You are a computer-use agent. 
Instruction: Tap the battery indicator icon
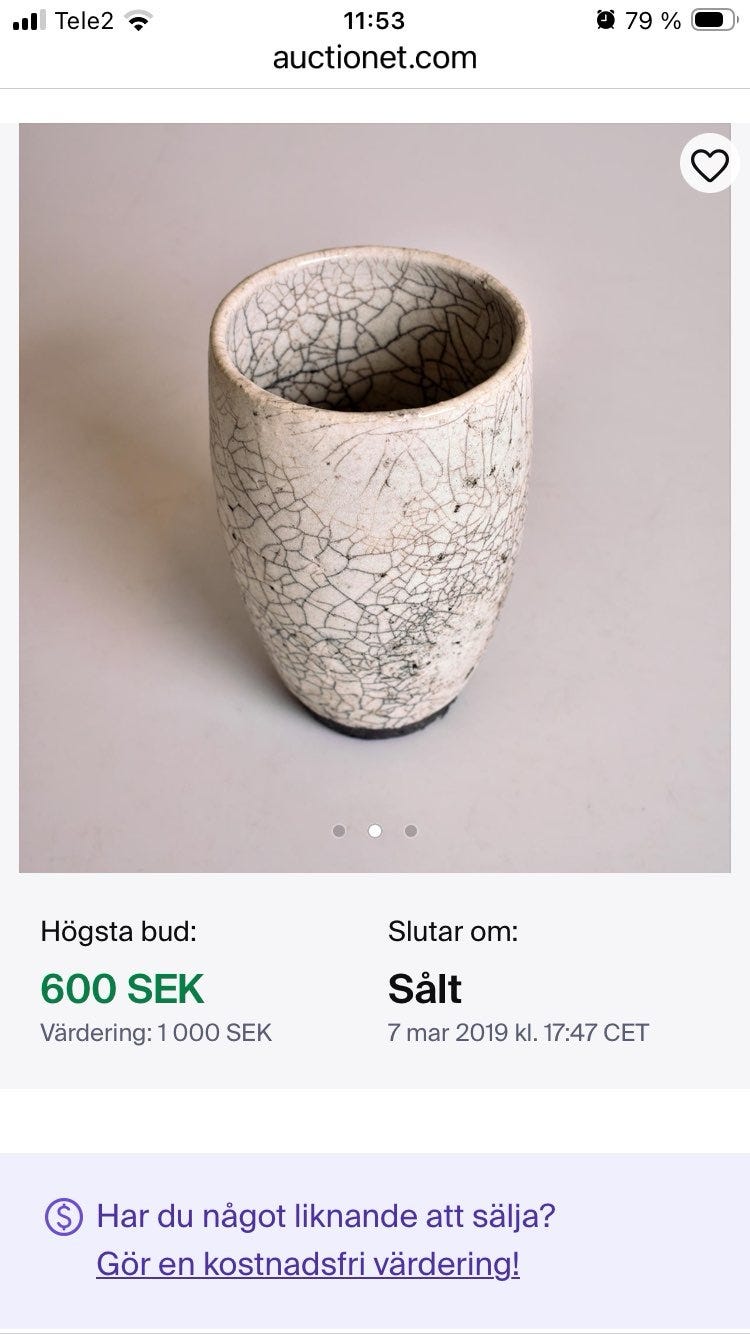pos(716,20)
